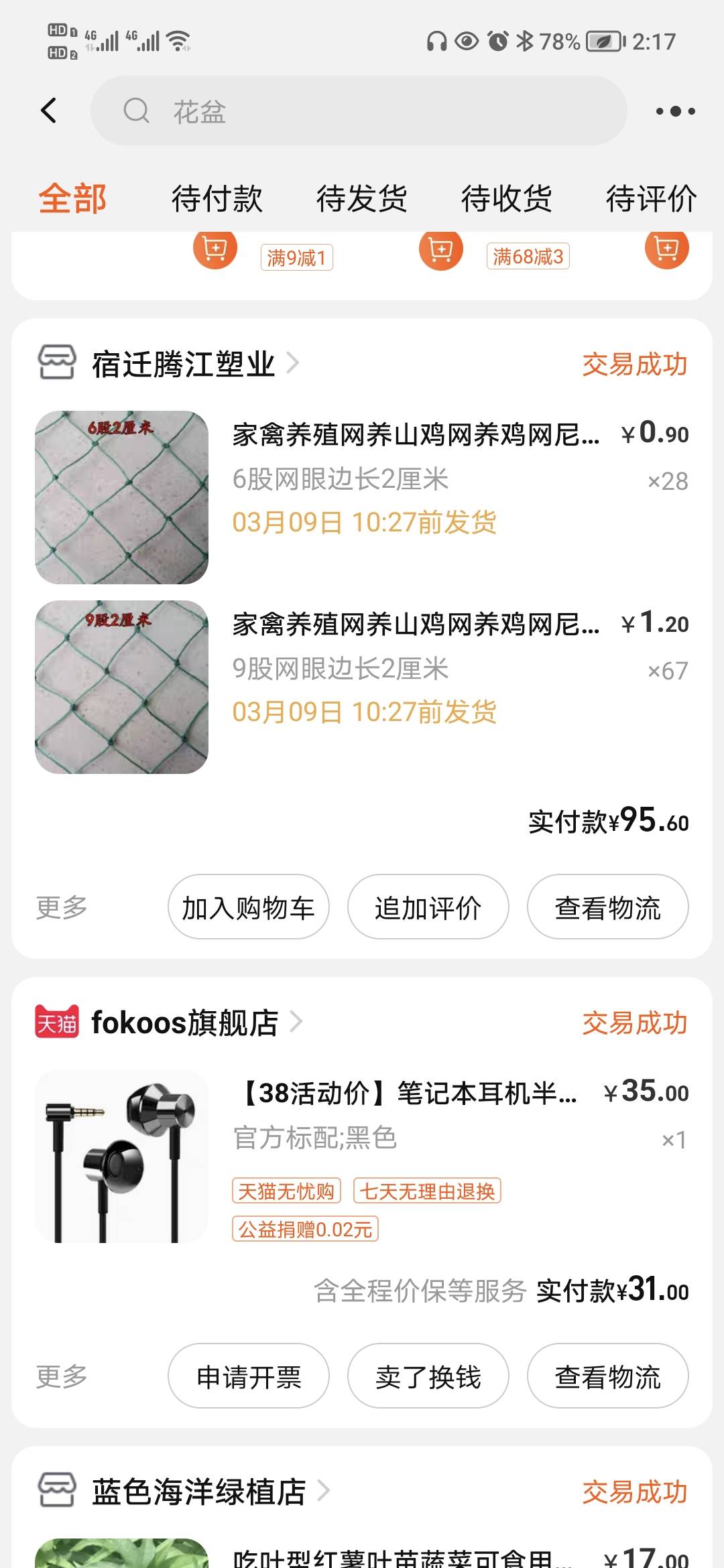Tap the 花盆 order search field
This screenshot has height=1568, width=724.
click(x=359, y=111)
